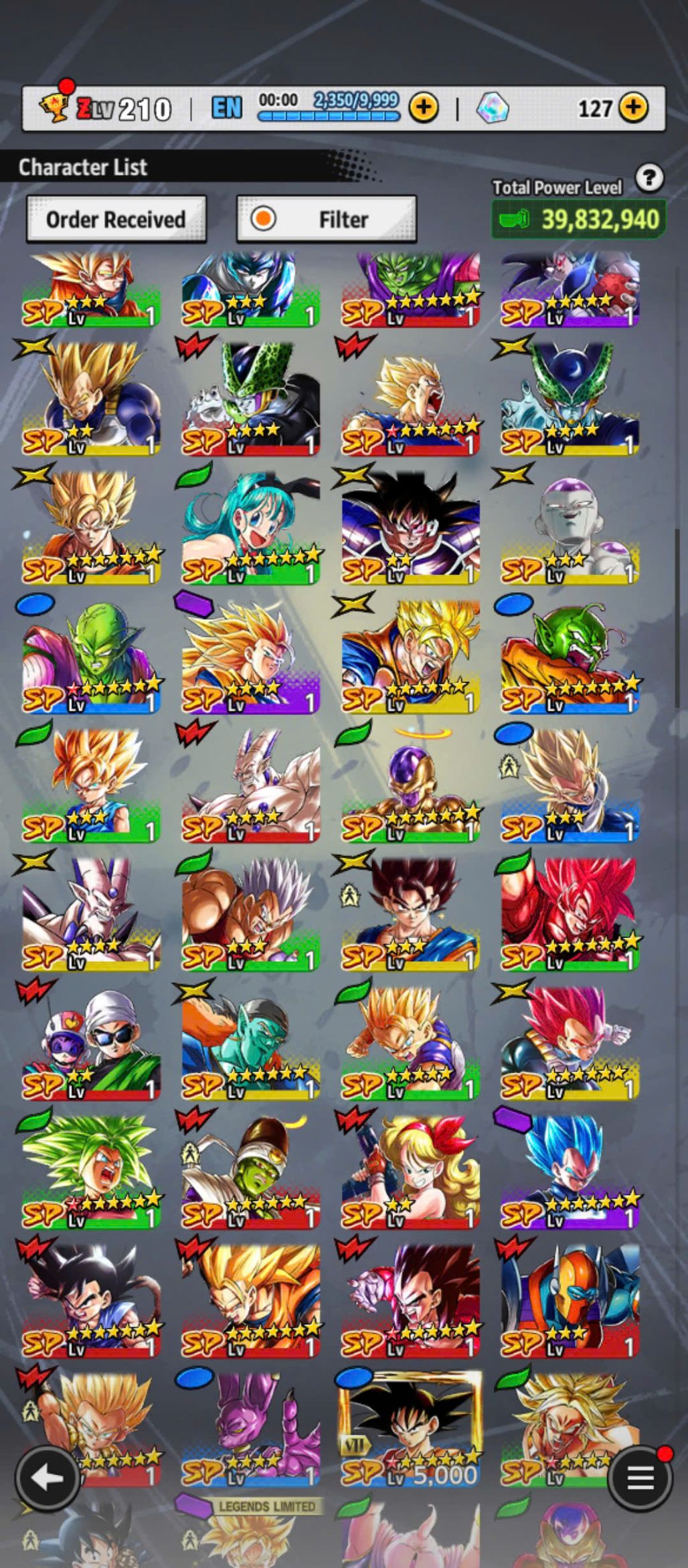
Task: Open the hamburger menu button
Action: pos(640,1478)
